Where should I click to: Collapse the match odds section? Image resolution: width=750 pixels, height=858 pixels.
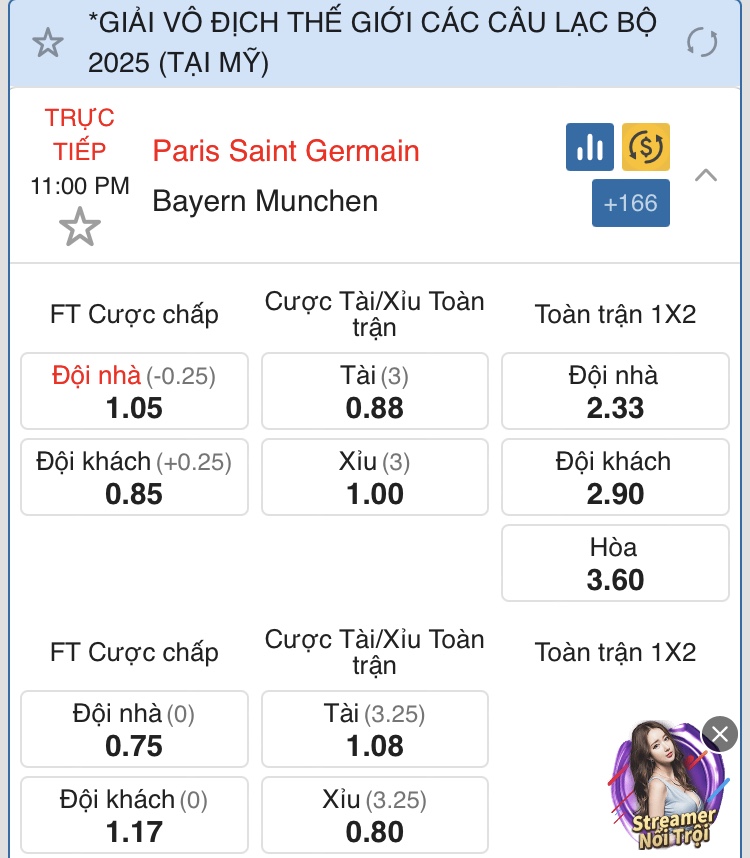tap(706, 176)
